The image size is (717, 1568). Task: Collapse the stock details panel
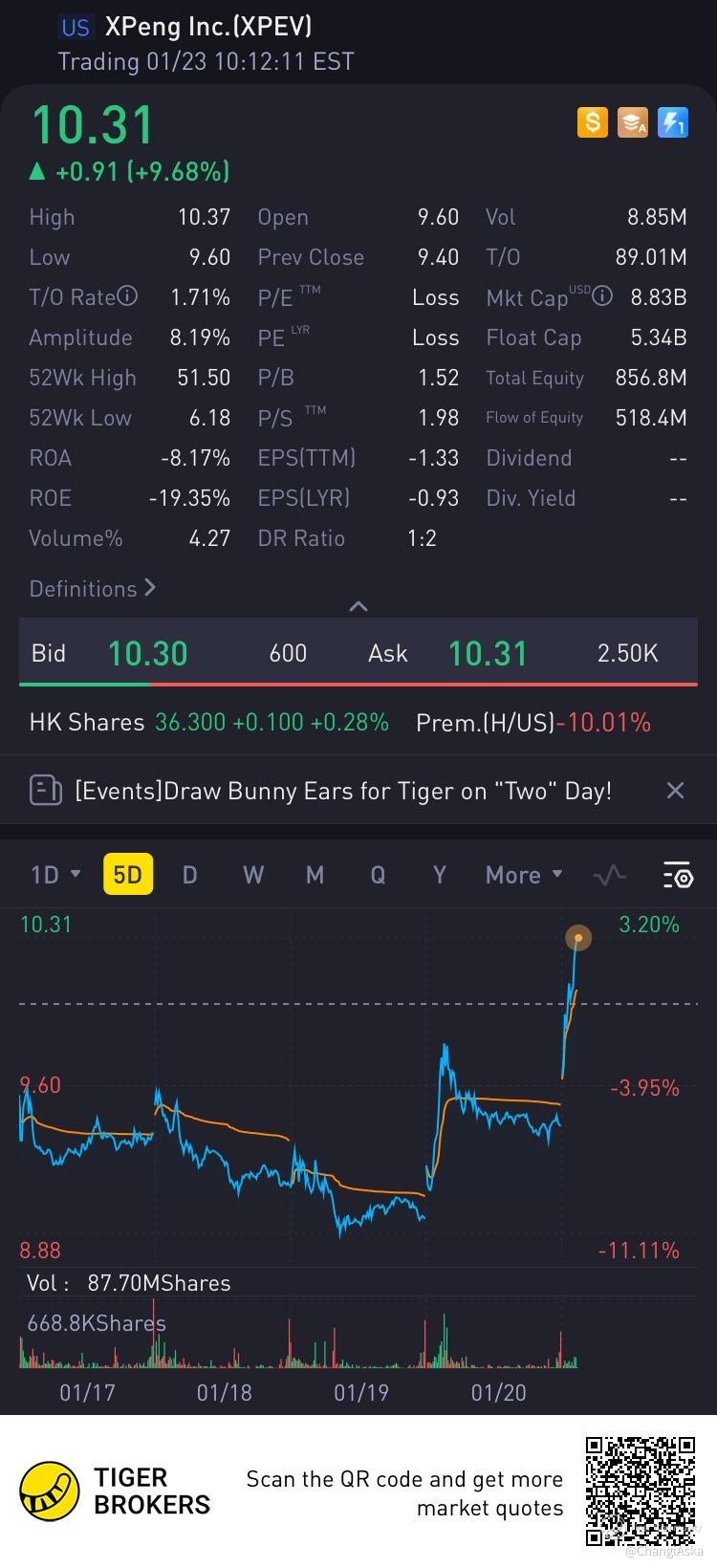pos(358,606)
